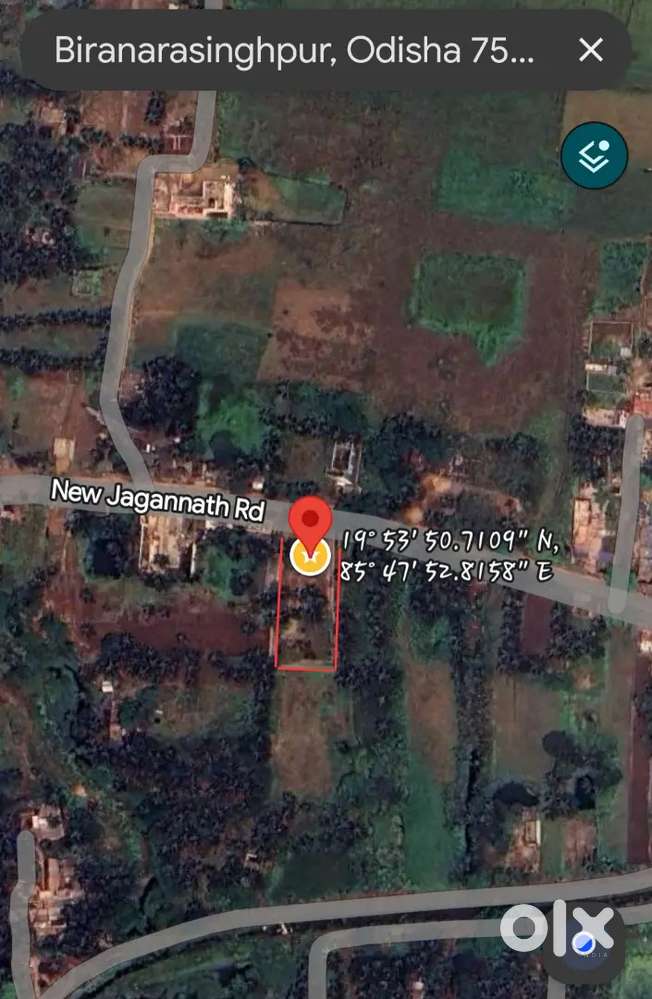
Task: Open the map layers button
Action: [594, 155]
